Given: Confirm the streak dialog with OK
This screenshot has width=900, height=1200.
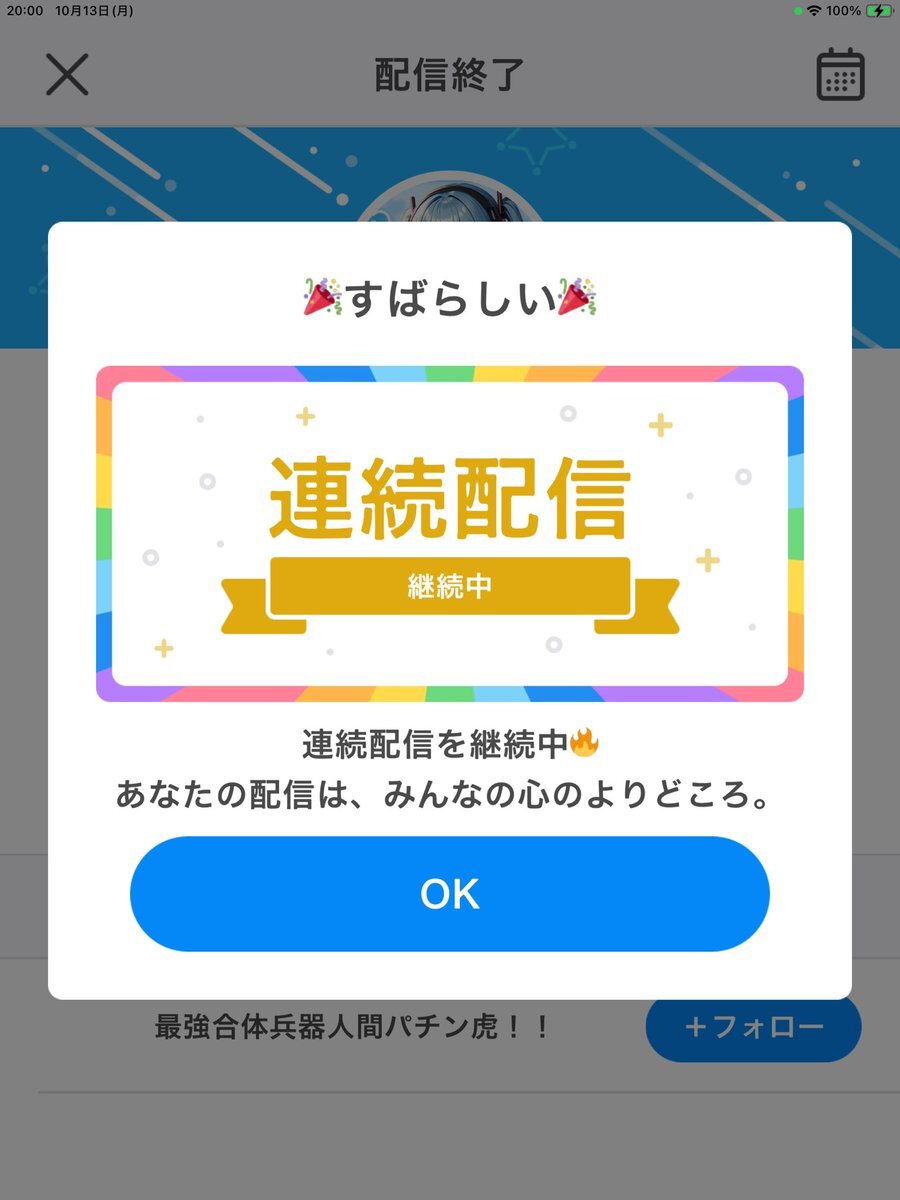Looking at the screenshot, I should tap(449, 893).
